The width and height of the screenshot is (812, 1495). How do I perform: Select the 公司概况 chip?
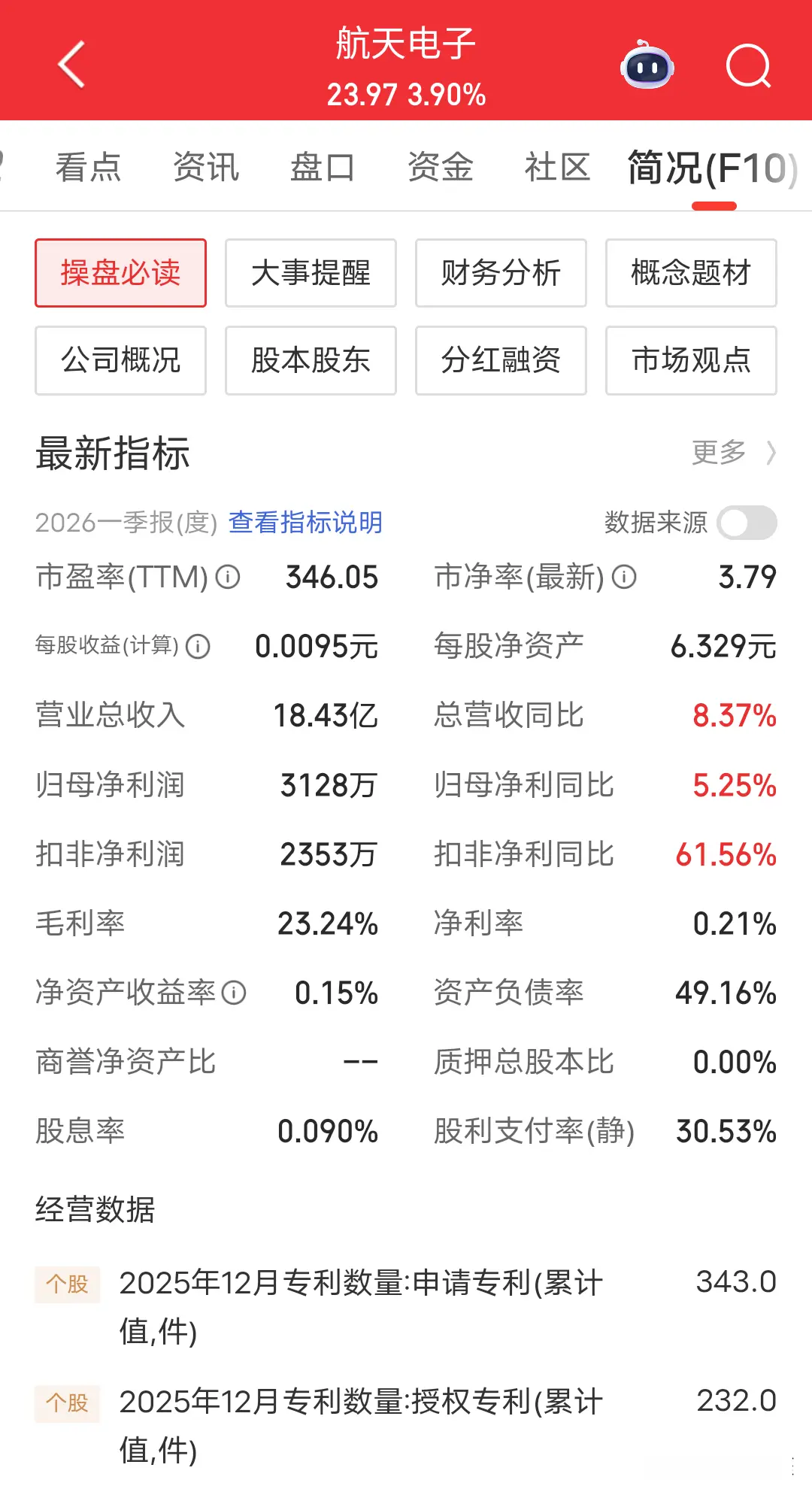[120, 360]
